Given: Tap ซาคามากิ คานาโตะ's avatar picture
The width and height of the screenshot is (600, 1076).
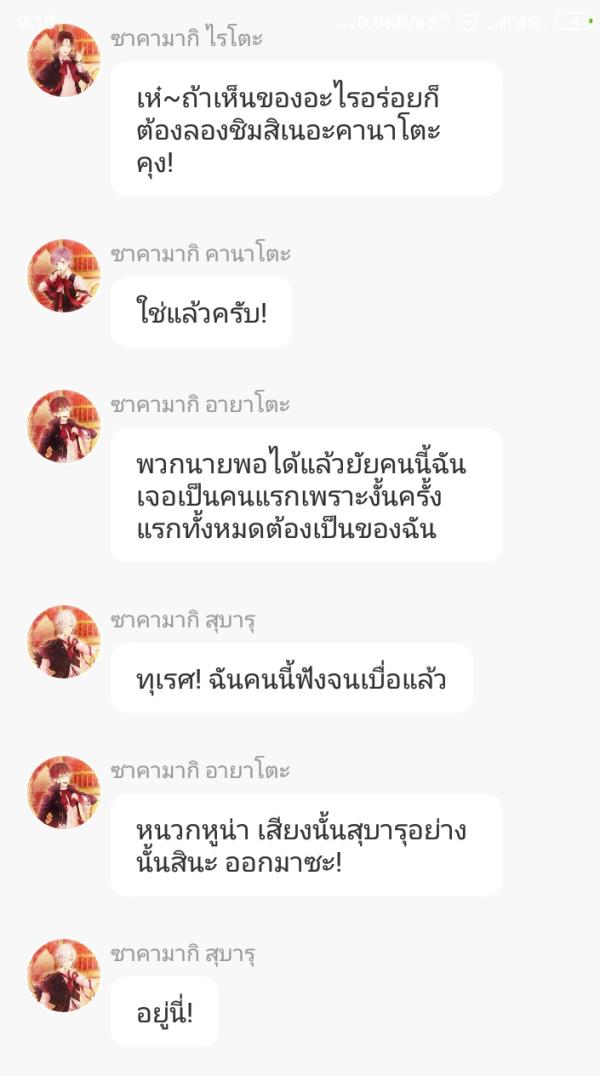Looking at the screenshot, I should click(63, 276).
